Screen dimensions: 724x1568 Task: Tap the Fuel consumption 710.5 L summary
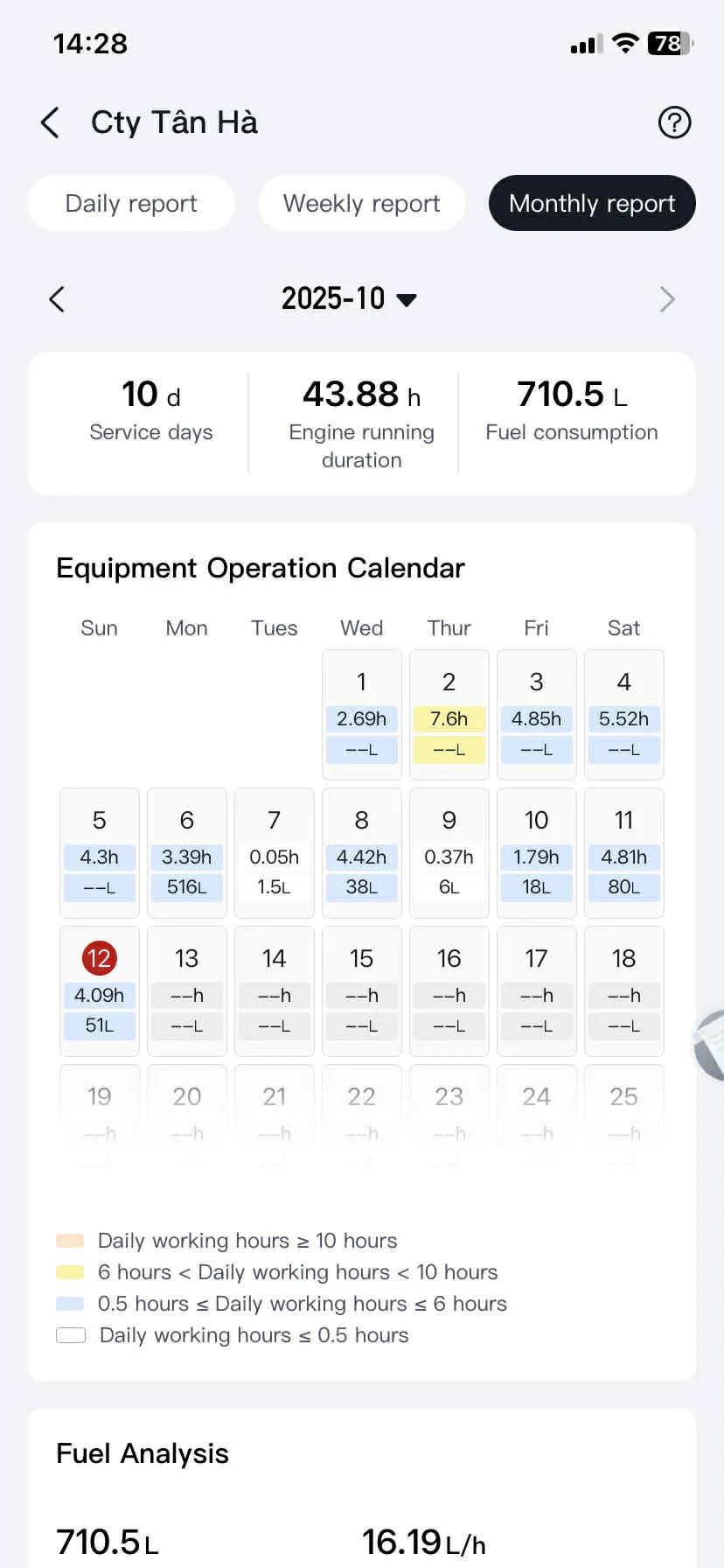coord(571,411)
